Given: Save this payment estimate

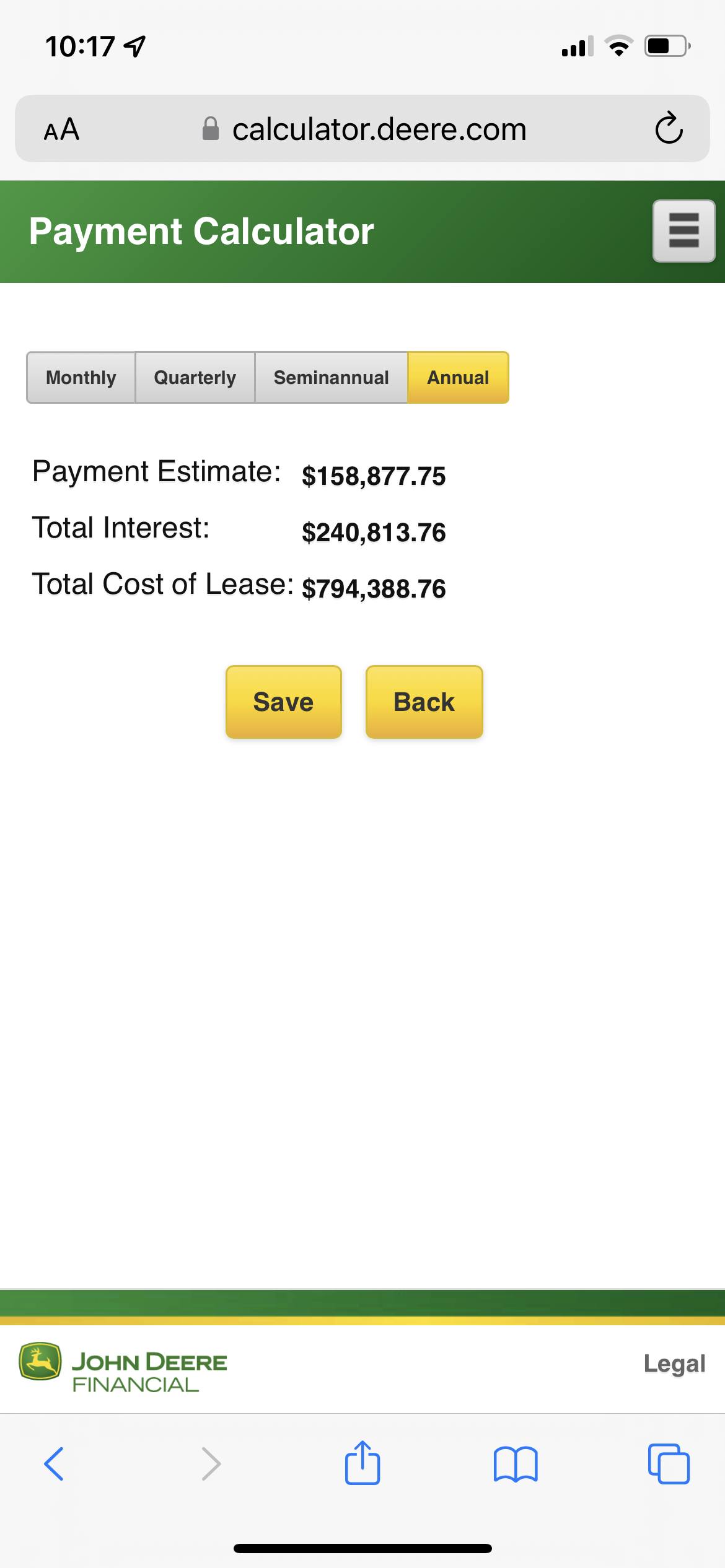Looking at the screenshot, I should click(x=284, y=702).
